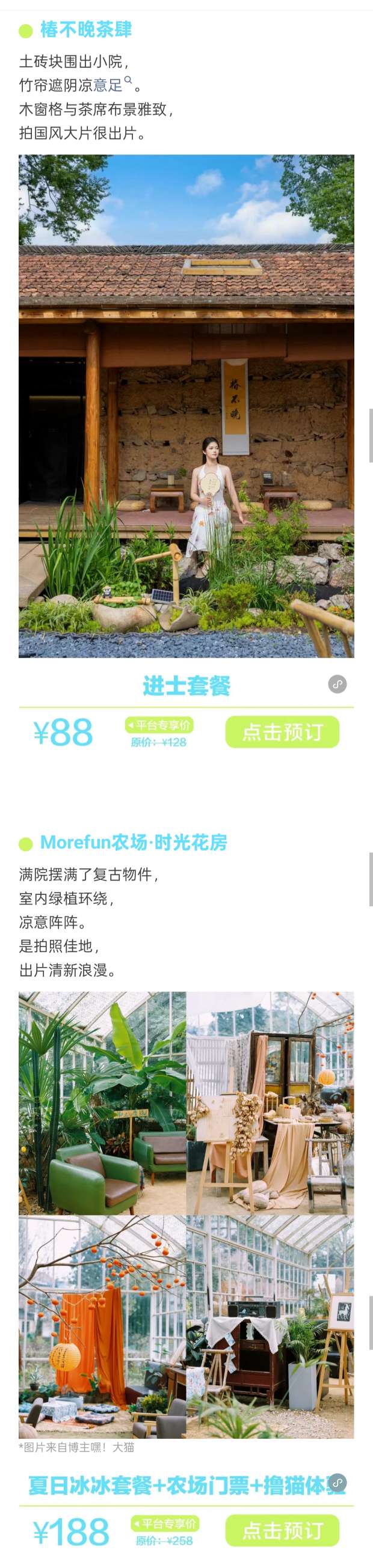Open the mini-program icon beside 进士套餐

[x=337, y=684]
